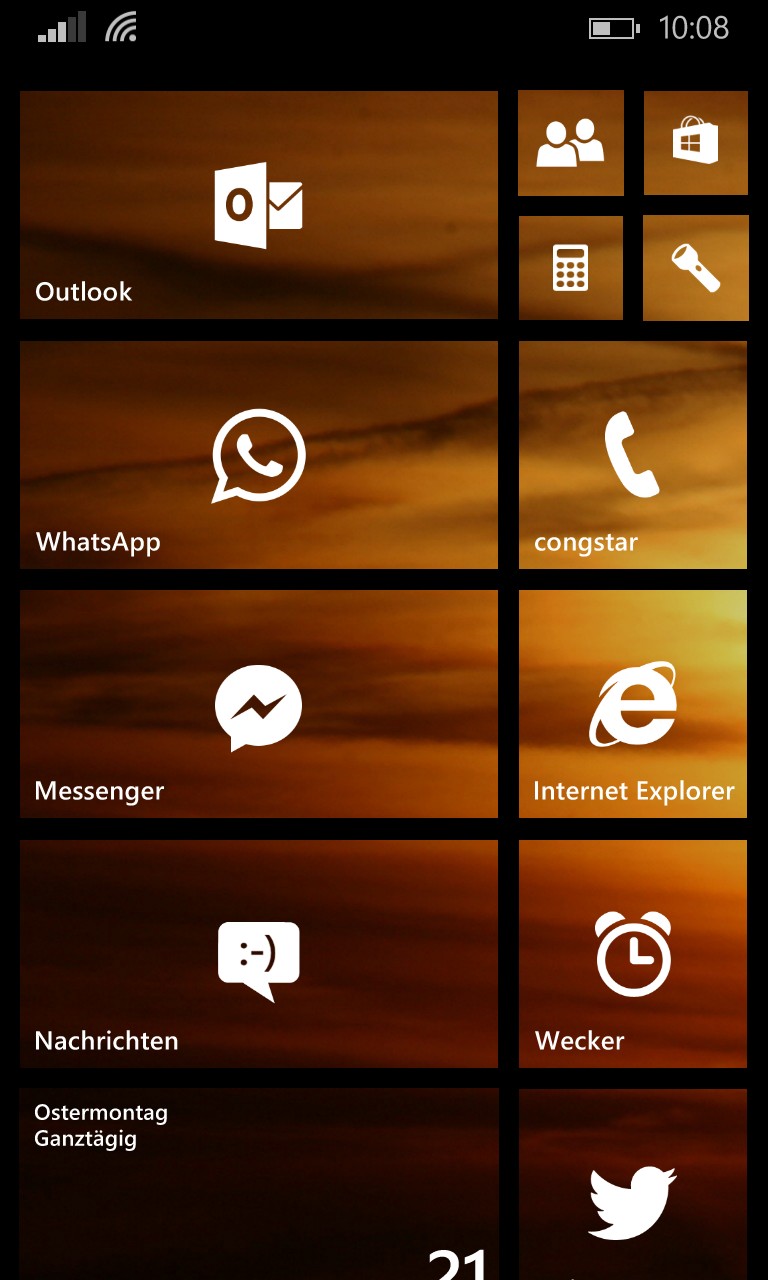Open the Wecker alarm tile
Viewport: 768px width, 1280px height.
click(632, 954)
